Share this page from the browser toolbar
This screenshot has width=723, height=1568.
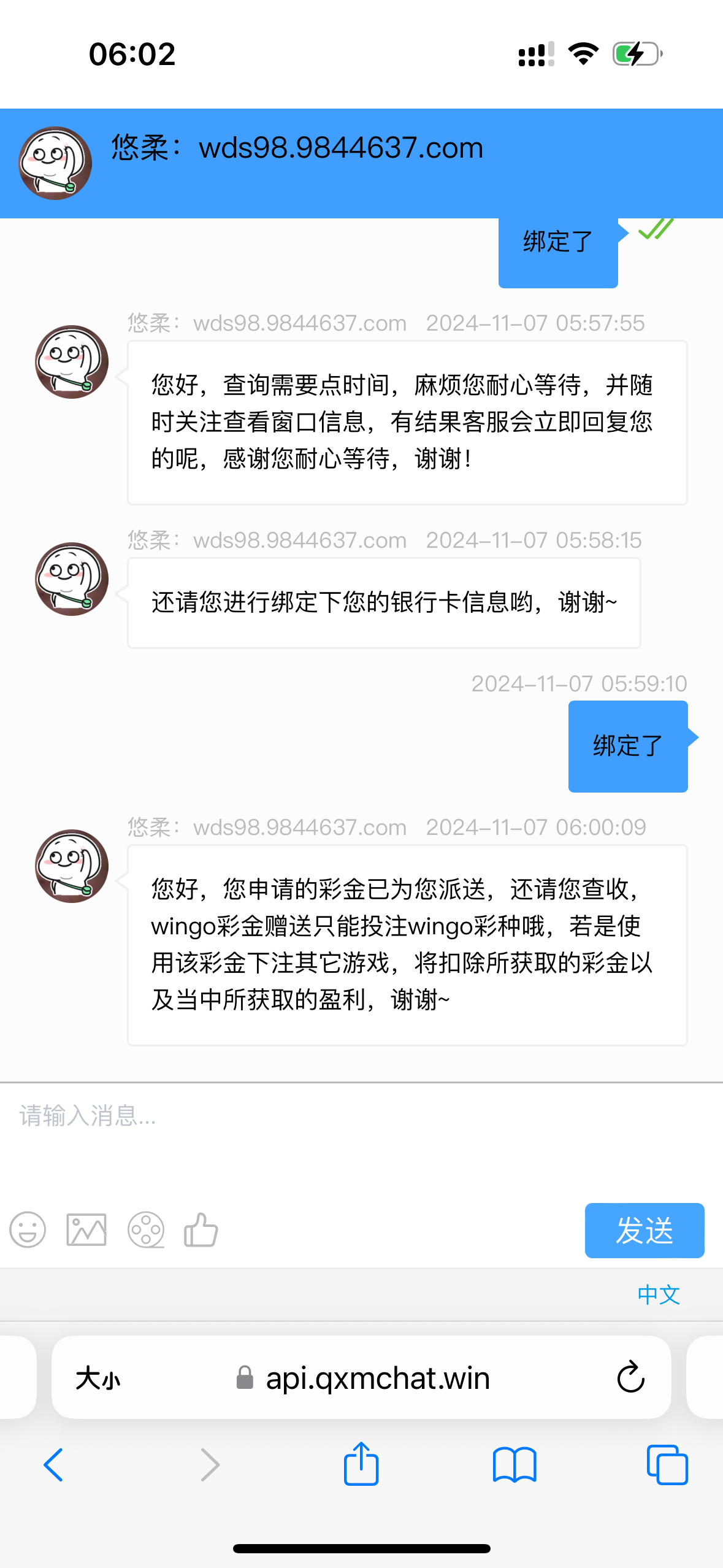click(x=361, y=1464)
